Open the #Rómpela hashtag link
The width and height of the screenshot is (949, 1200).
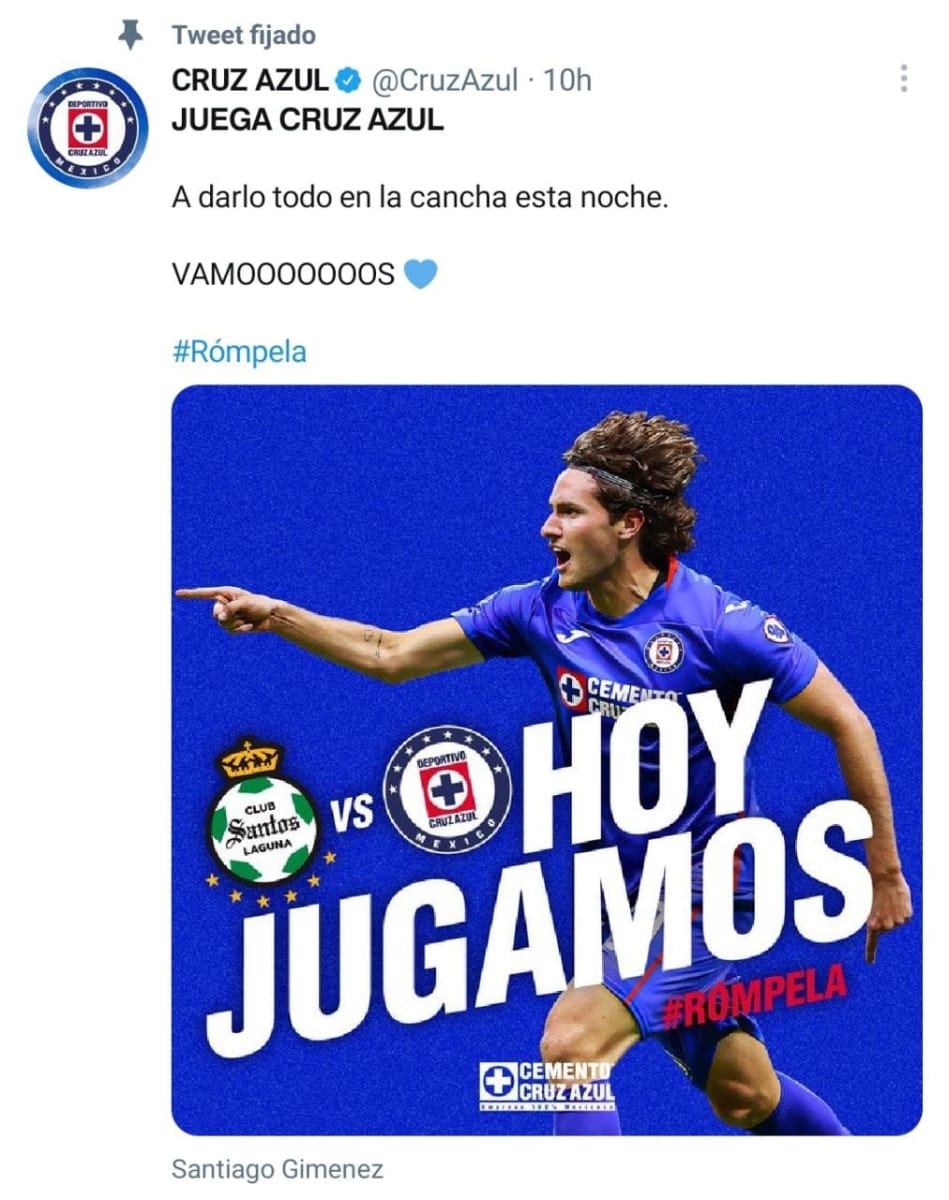pos(239,352)
